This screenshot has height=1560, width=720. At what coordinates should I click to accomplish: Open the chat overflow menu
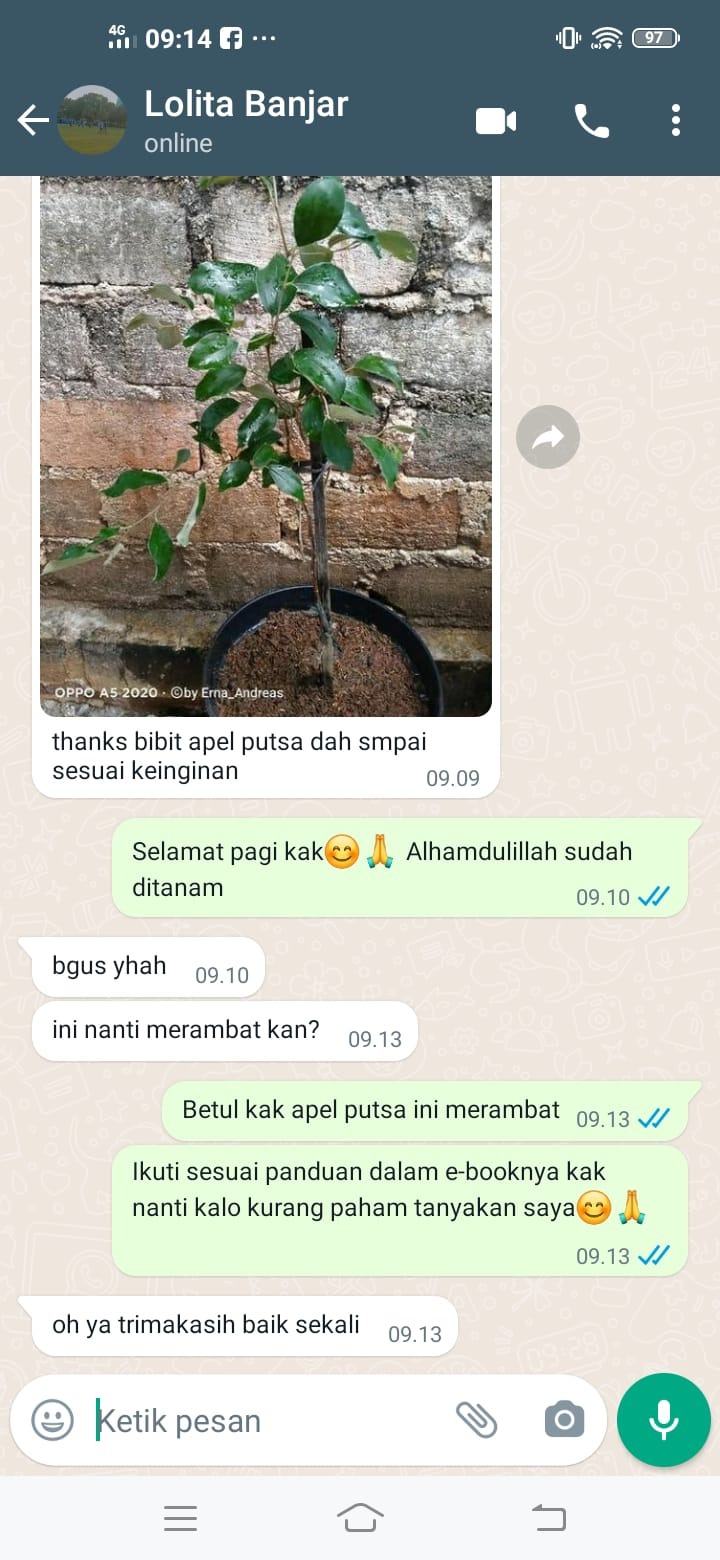pos(676,121)
